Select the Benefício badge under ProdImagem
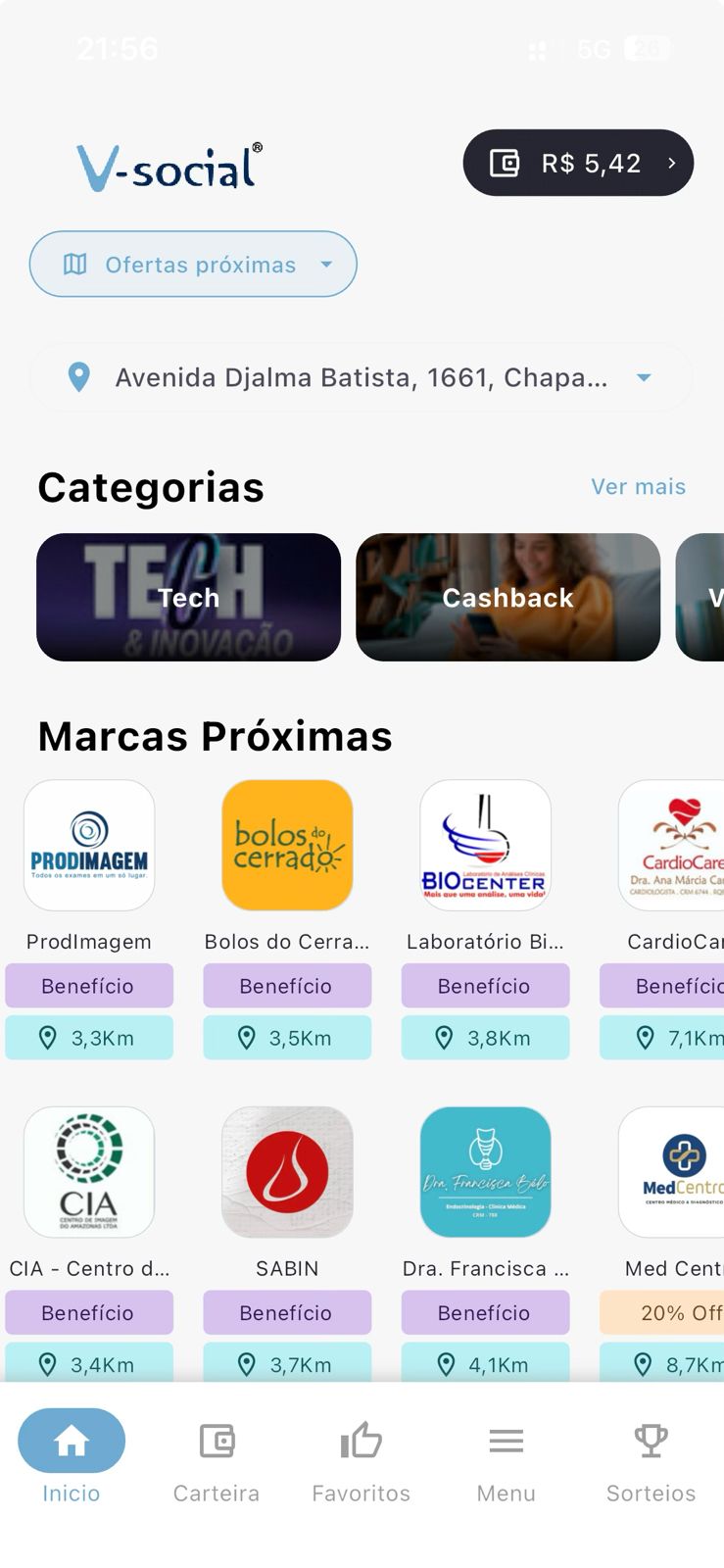The width and height of the screenshot is (724, 1568). (89, 986)
